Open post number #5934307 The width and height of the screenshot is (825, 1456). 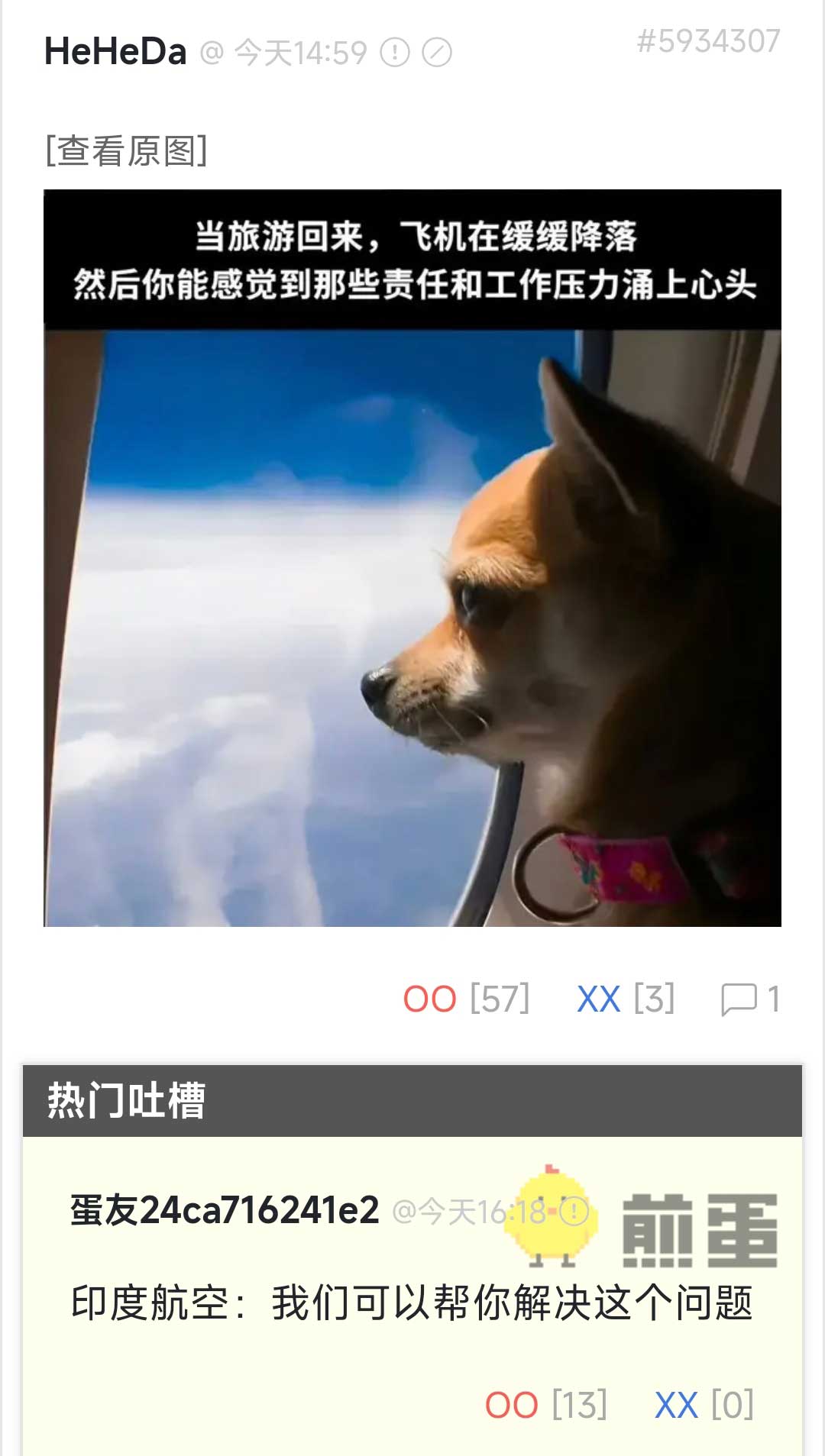pos(708,41)
